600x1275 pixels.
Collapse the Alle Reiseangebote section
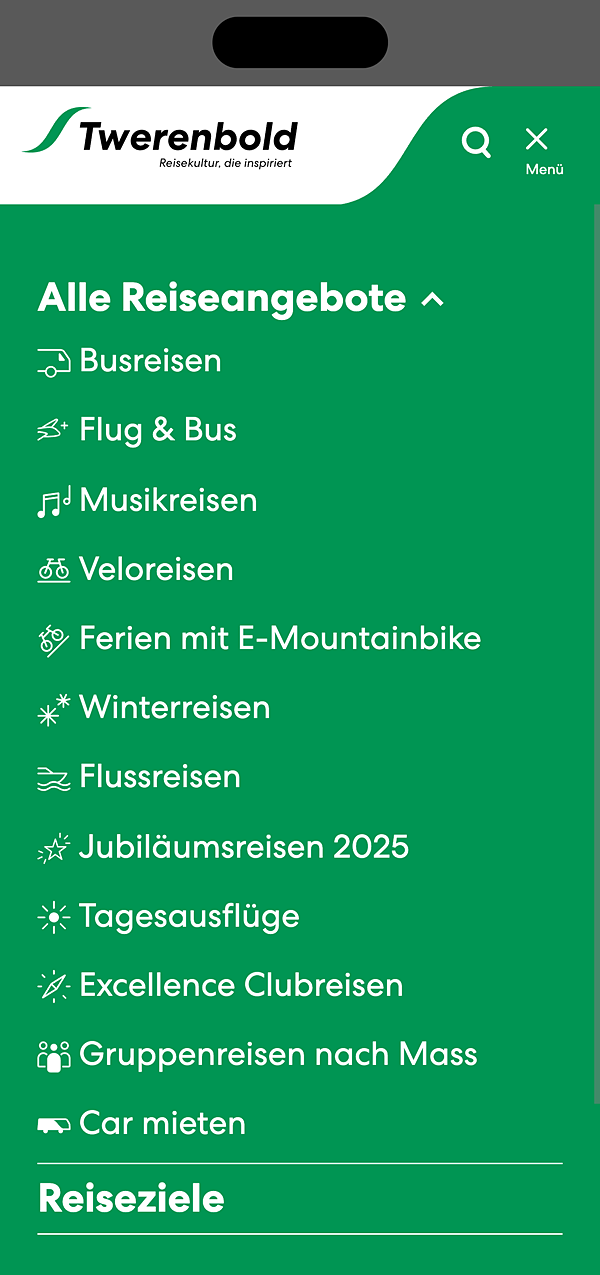click(x=240, y=298)
